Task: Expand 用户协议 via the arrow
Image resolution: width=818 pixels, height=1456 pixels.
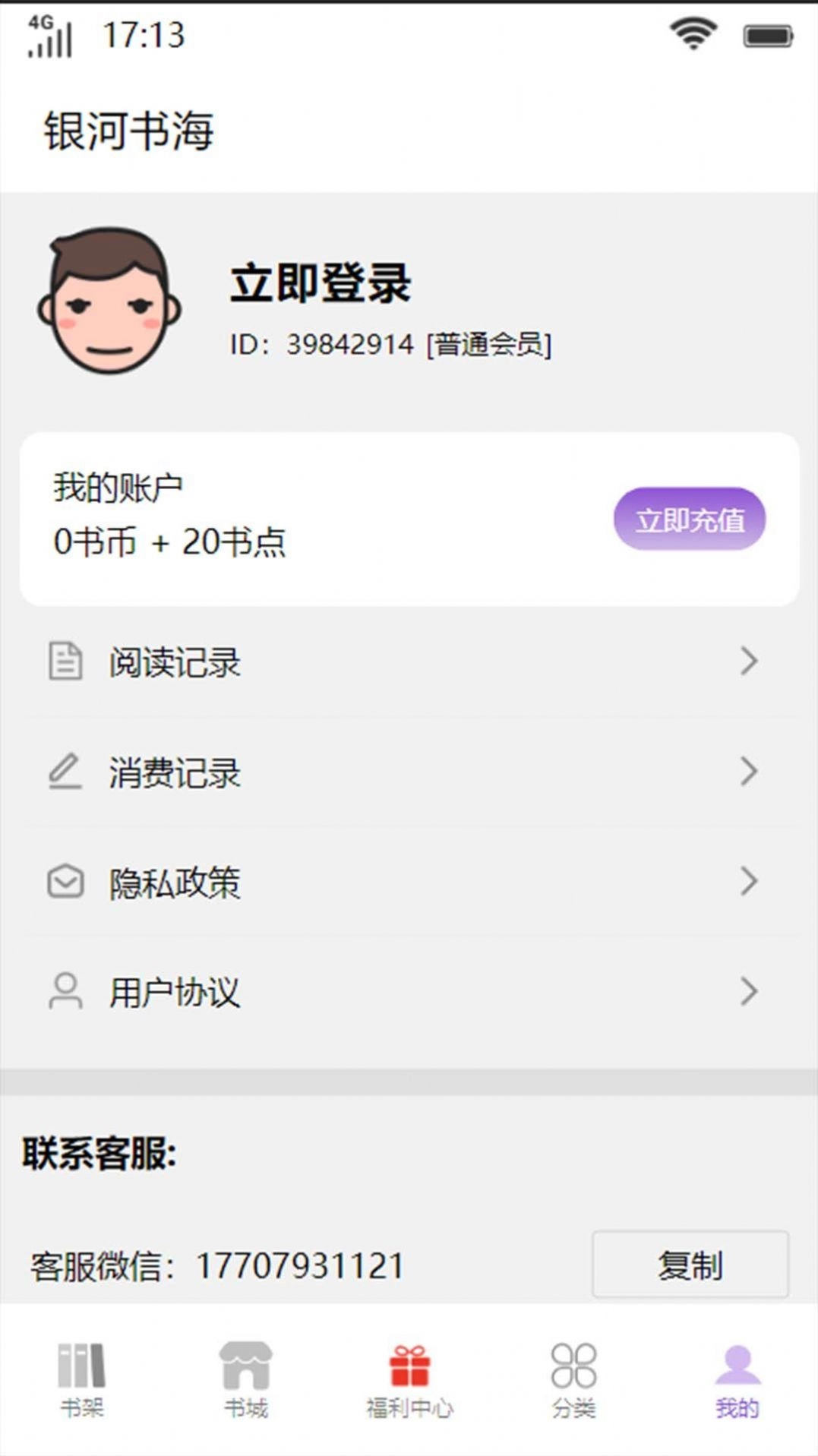Action: [749, 990]
